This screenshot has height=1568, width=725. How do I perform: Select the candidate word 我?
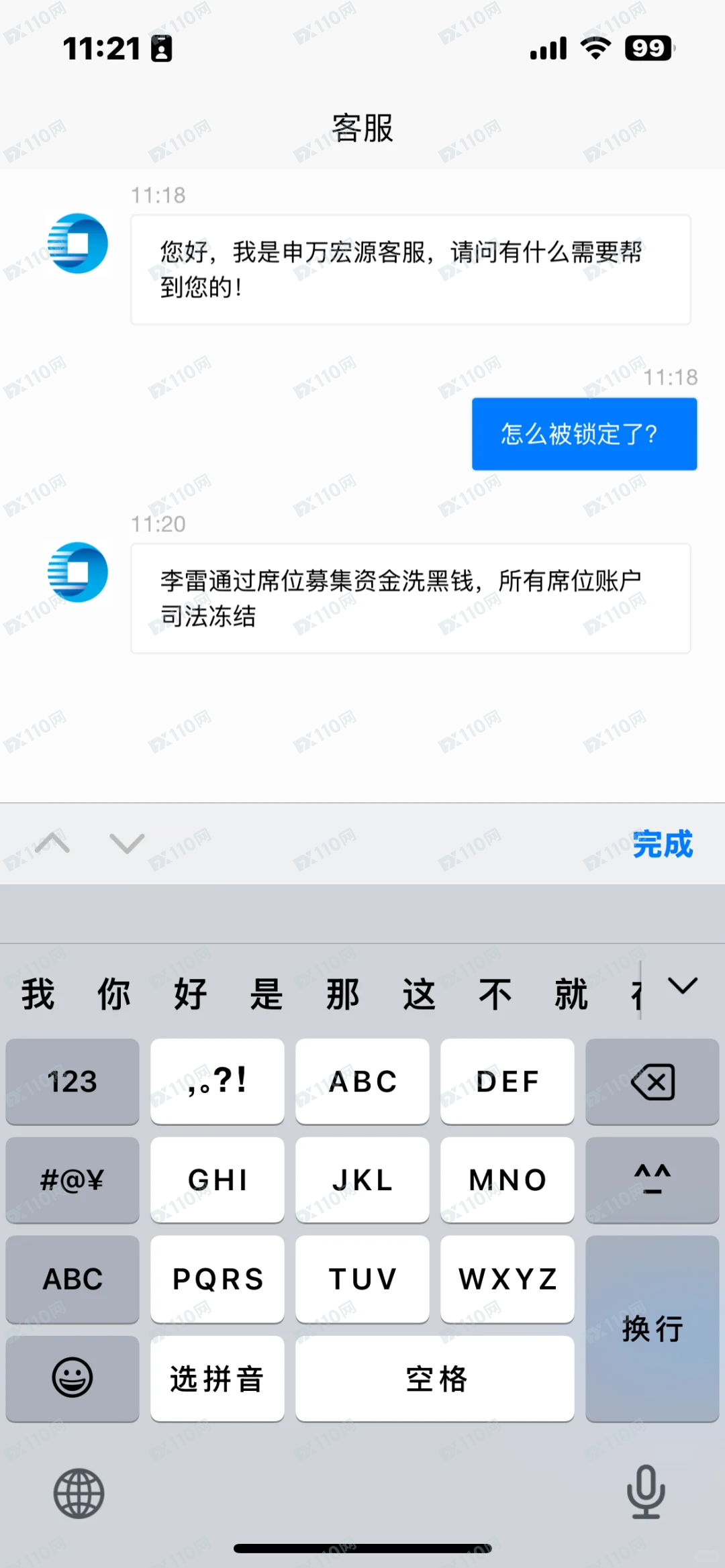38,994
